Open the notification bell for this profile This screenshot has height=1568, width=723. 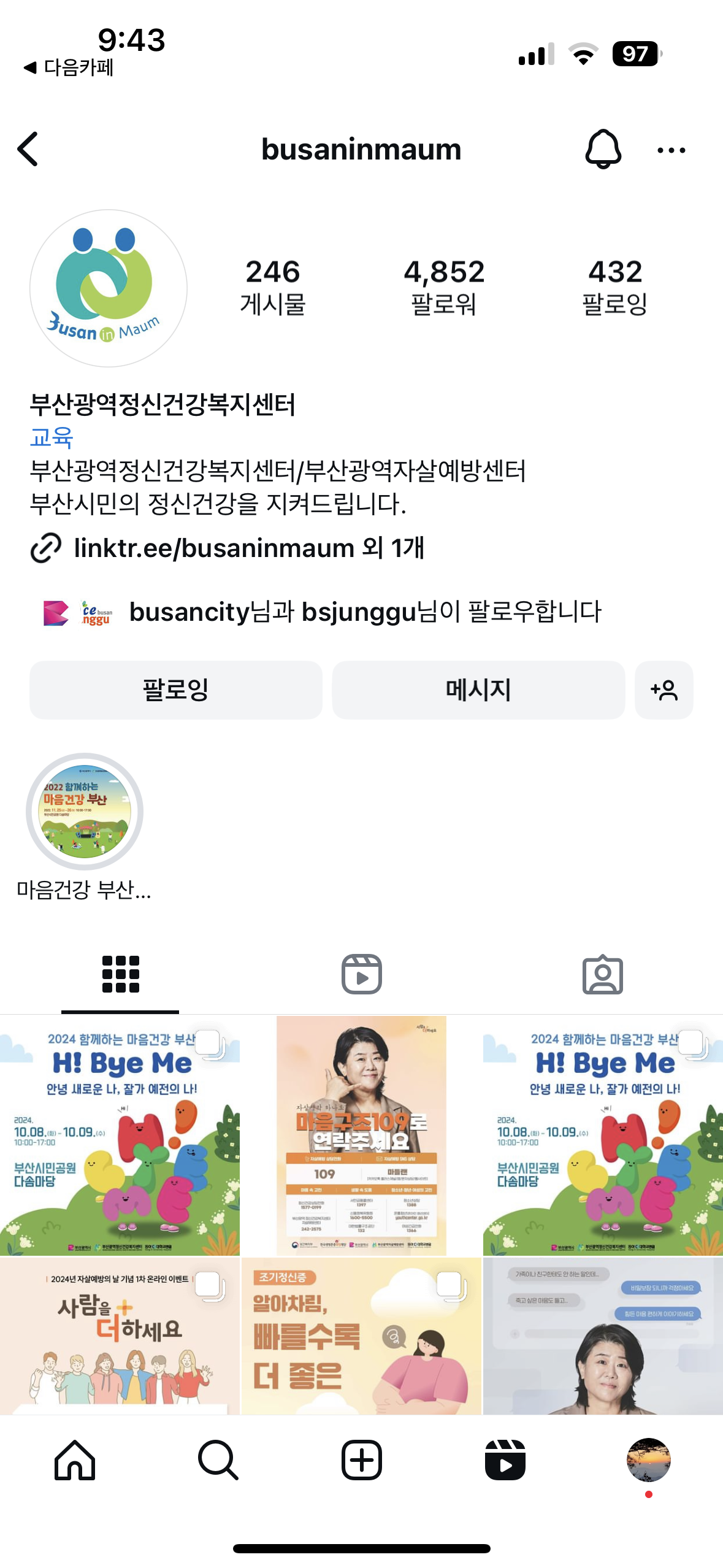tap(603, 149)
